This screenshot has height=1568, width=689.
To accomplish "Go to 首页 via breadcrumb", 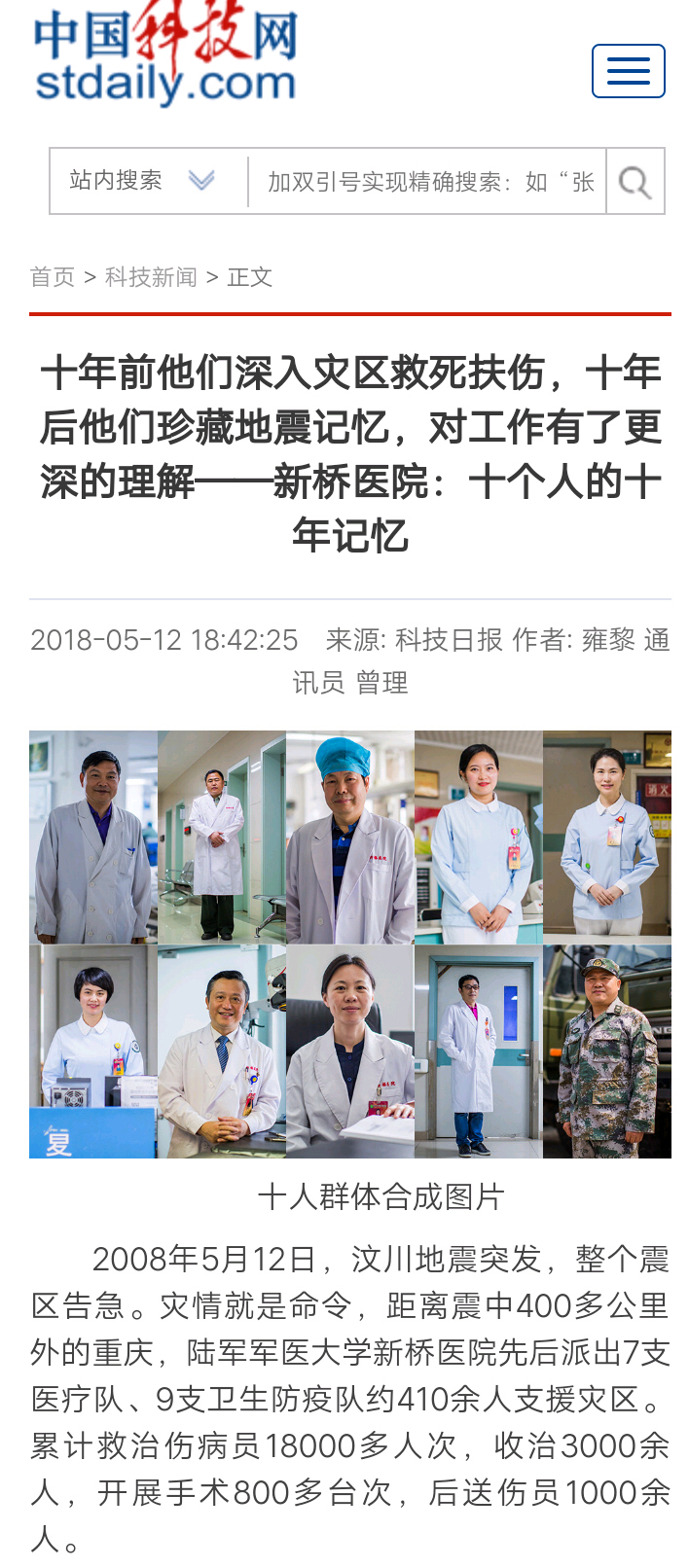I will (52, 277).
